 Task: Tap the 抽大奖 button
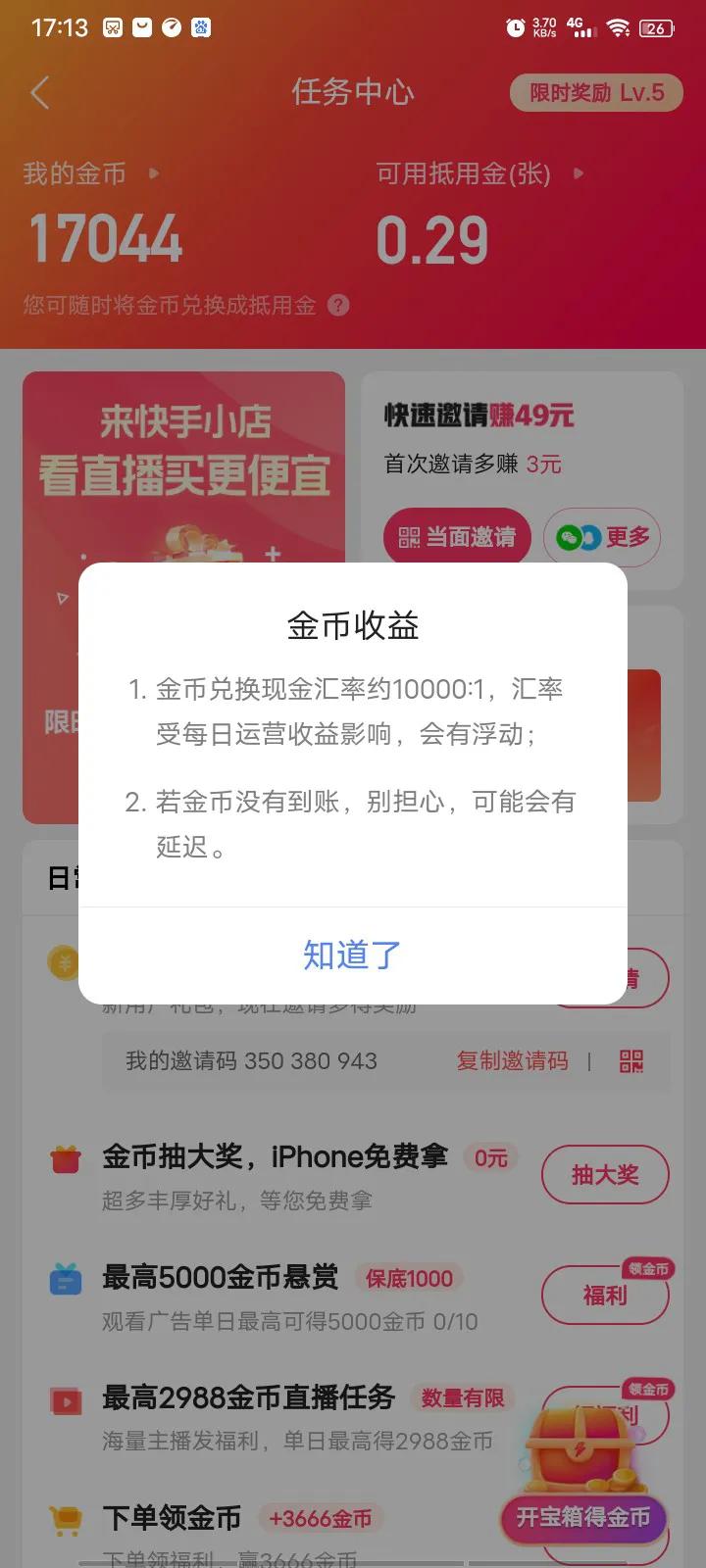pyautogui.click(x=605, y=1175)
